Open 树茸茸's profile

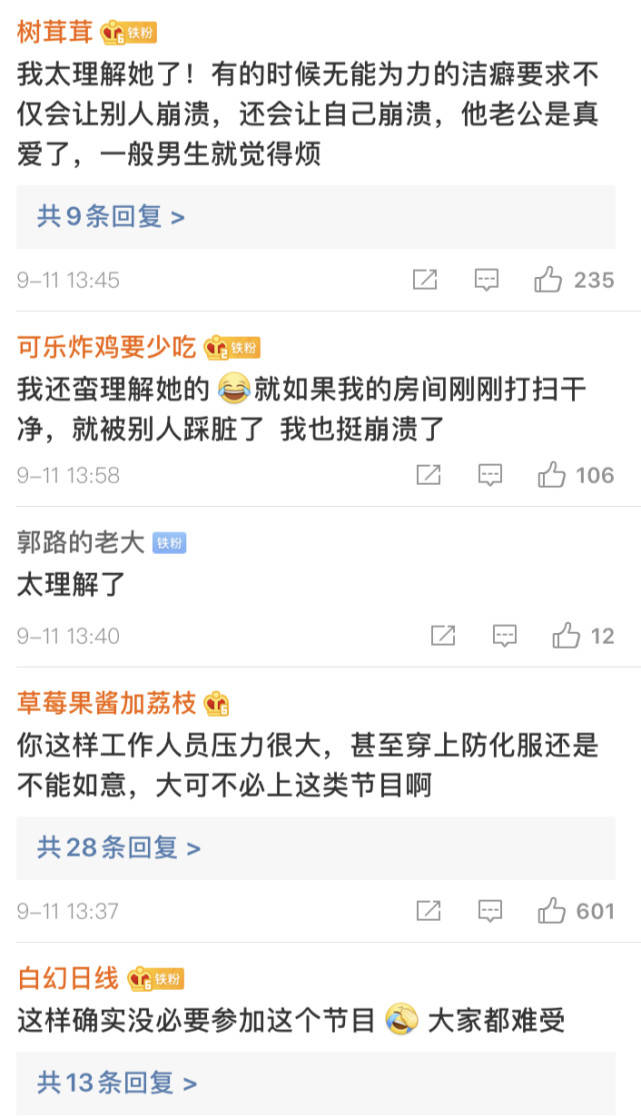[55, 32]
